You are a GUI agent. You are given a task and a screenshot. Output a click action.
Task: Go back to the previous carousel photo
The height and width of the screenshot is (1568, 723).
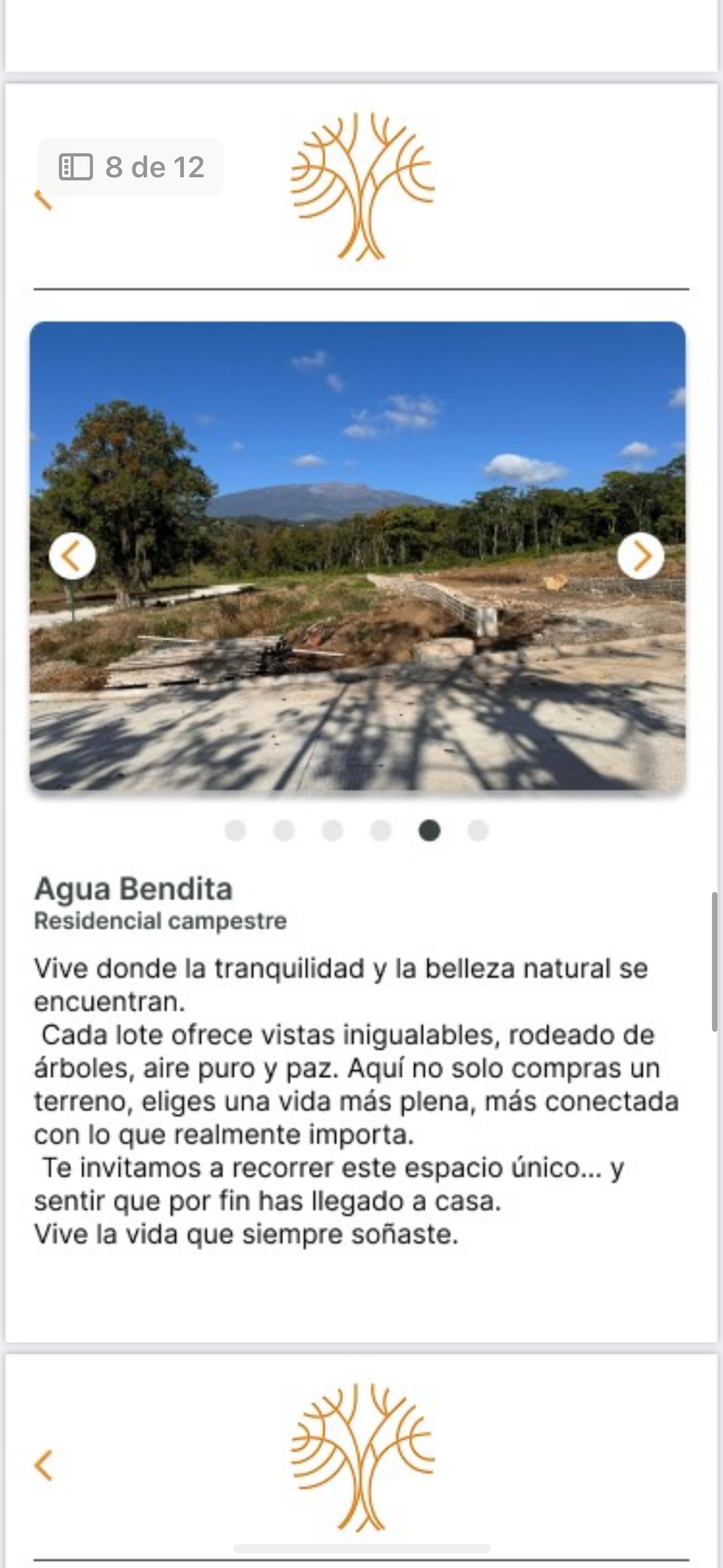72,556
